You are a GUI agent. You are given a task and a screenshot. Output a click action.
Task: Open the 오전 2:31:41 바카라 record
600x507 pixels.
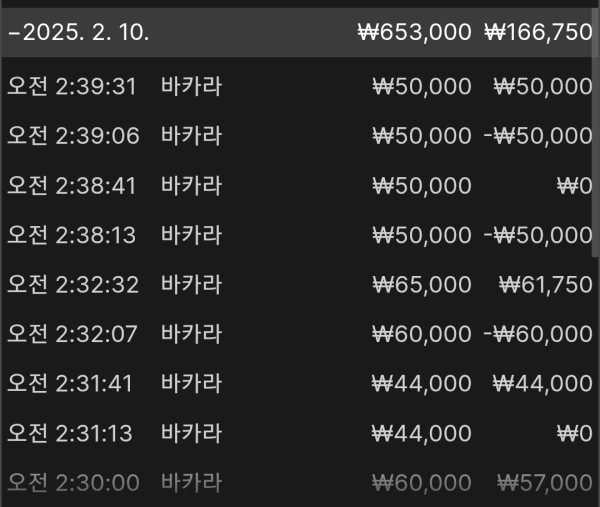[300, 384]
